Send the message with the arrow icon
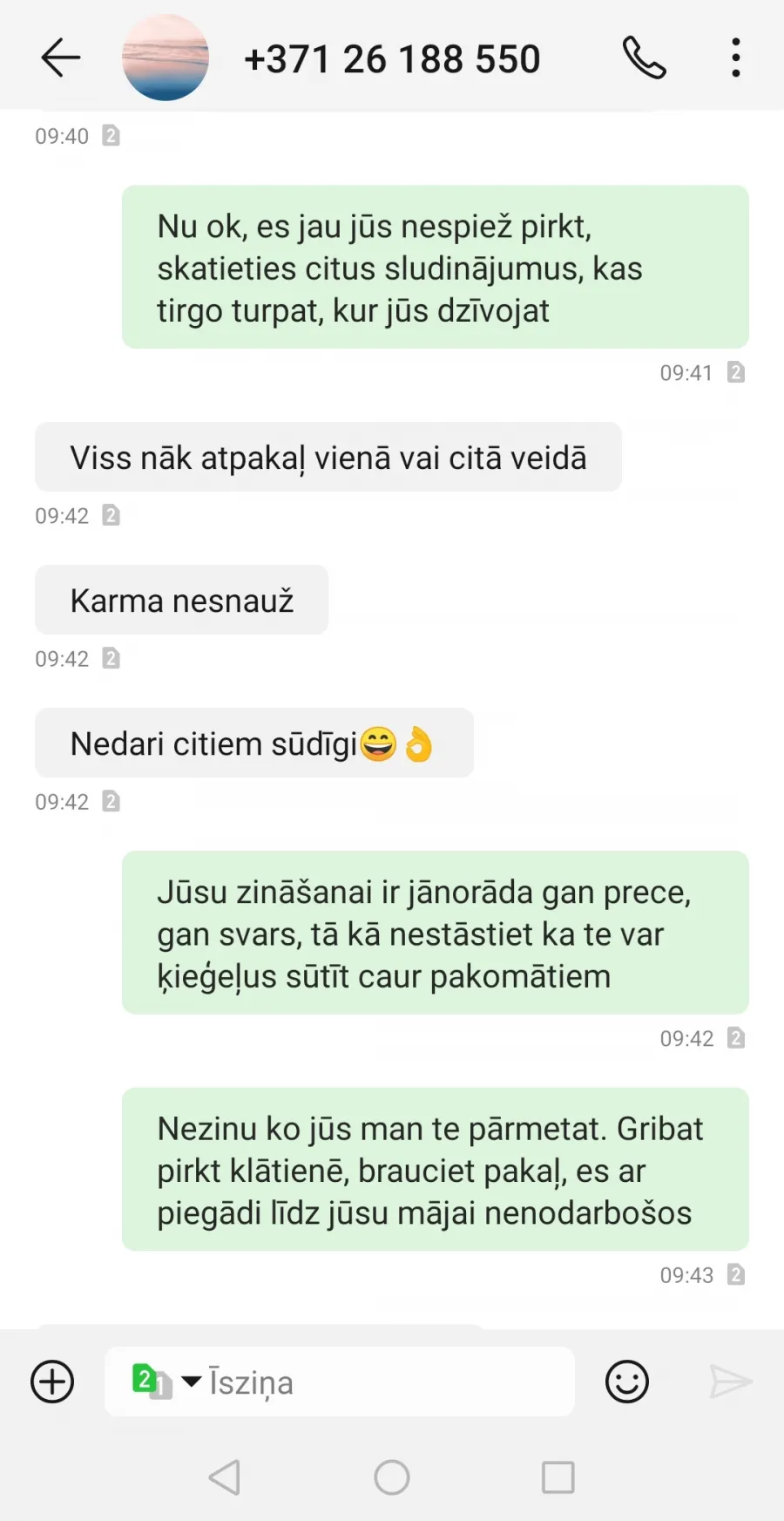The height and width of the screenshot is (1521, 784). (x=730, y=1382)
